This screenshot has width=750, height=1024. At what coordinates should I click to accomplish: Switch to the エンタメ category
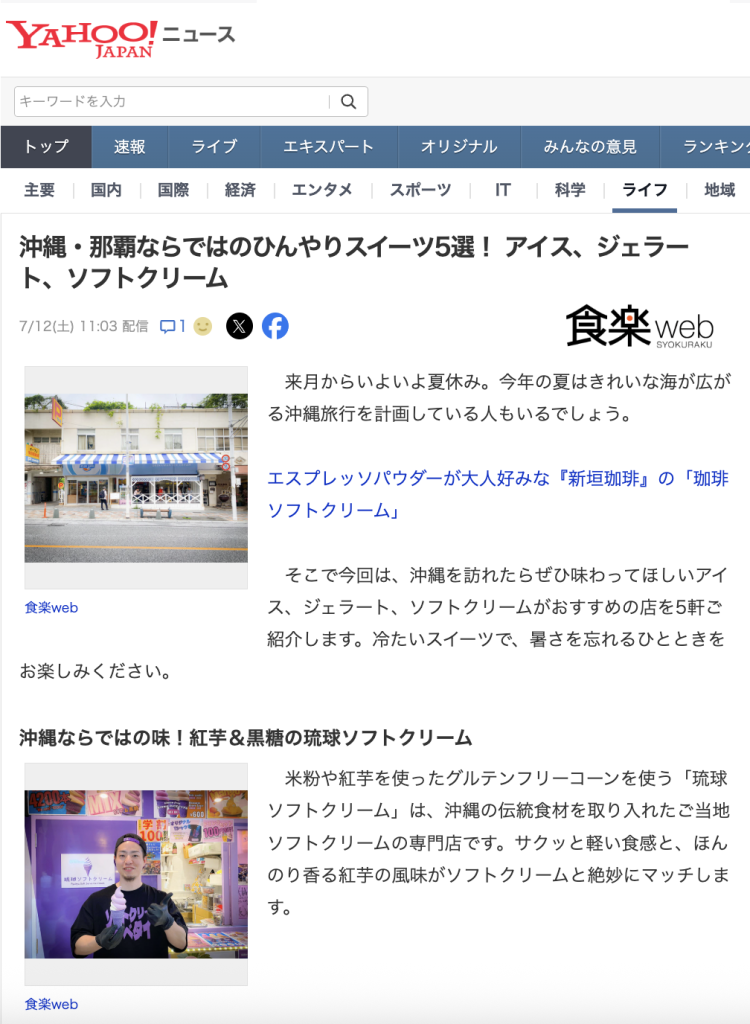pos(322,190)
